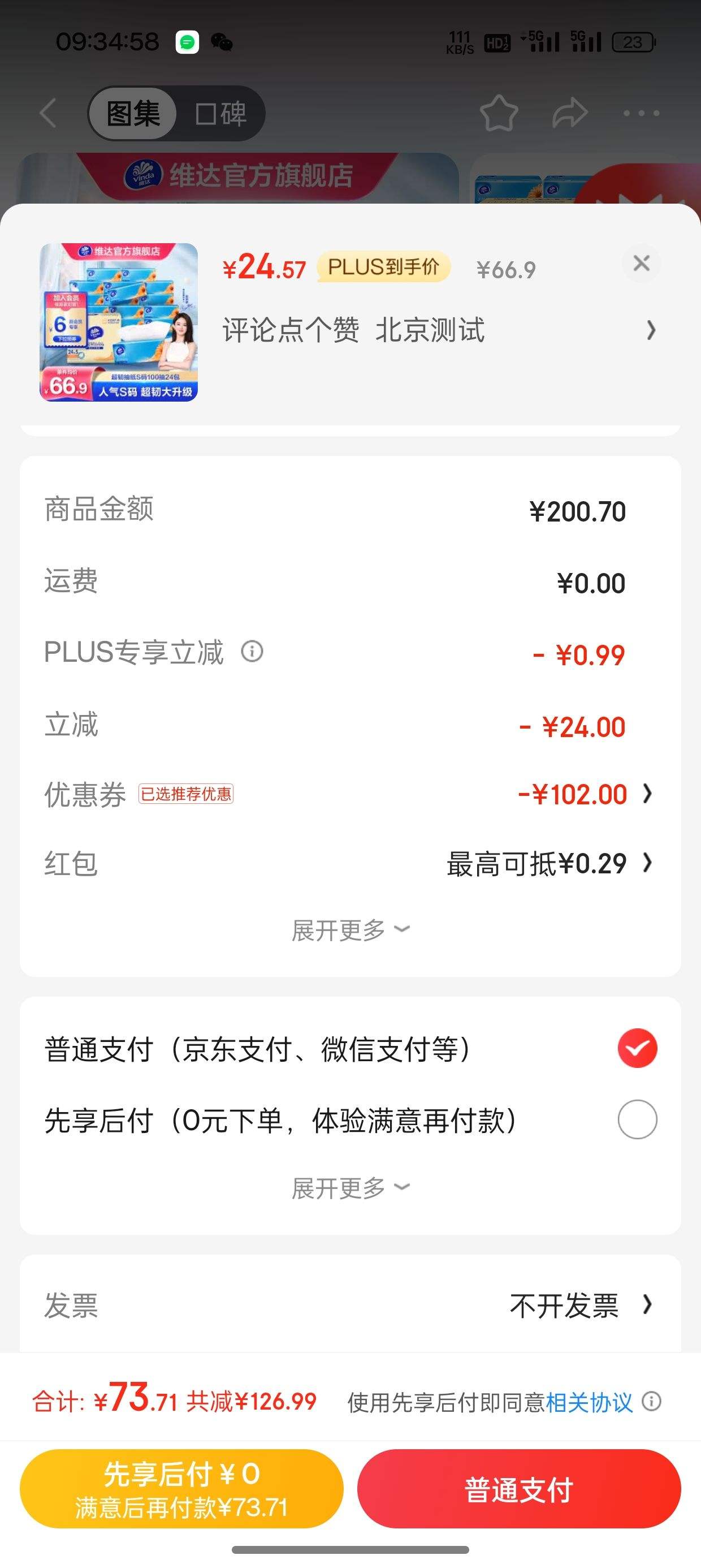
Task: Close the checkout panel with the X
Action: [x=642, y=264]
